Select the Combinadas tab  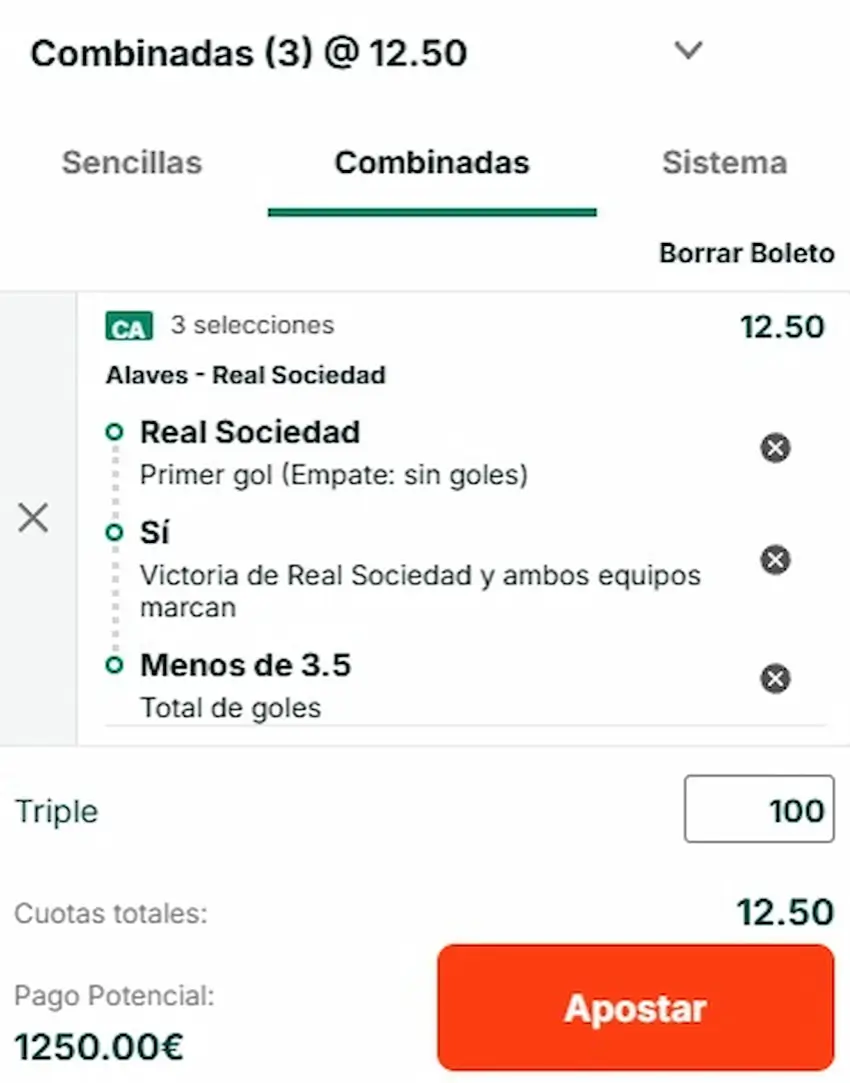(431, 163)
